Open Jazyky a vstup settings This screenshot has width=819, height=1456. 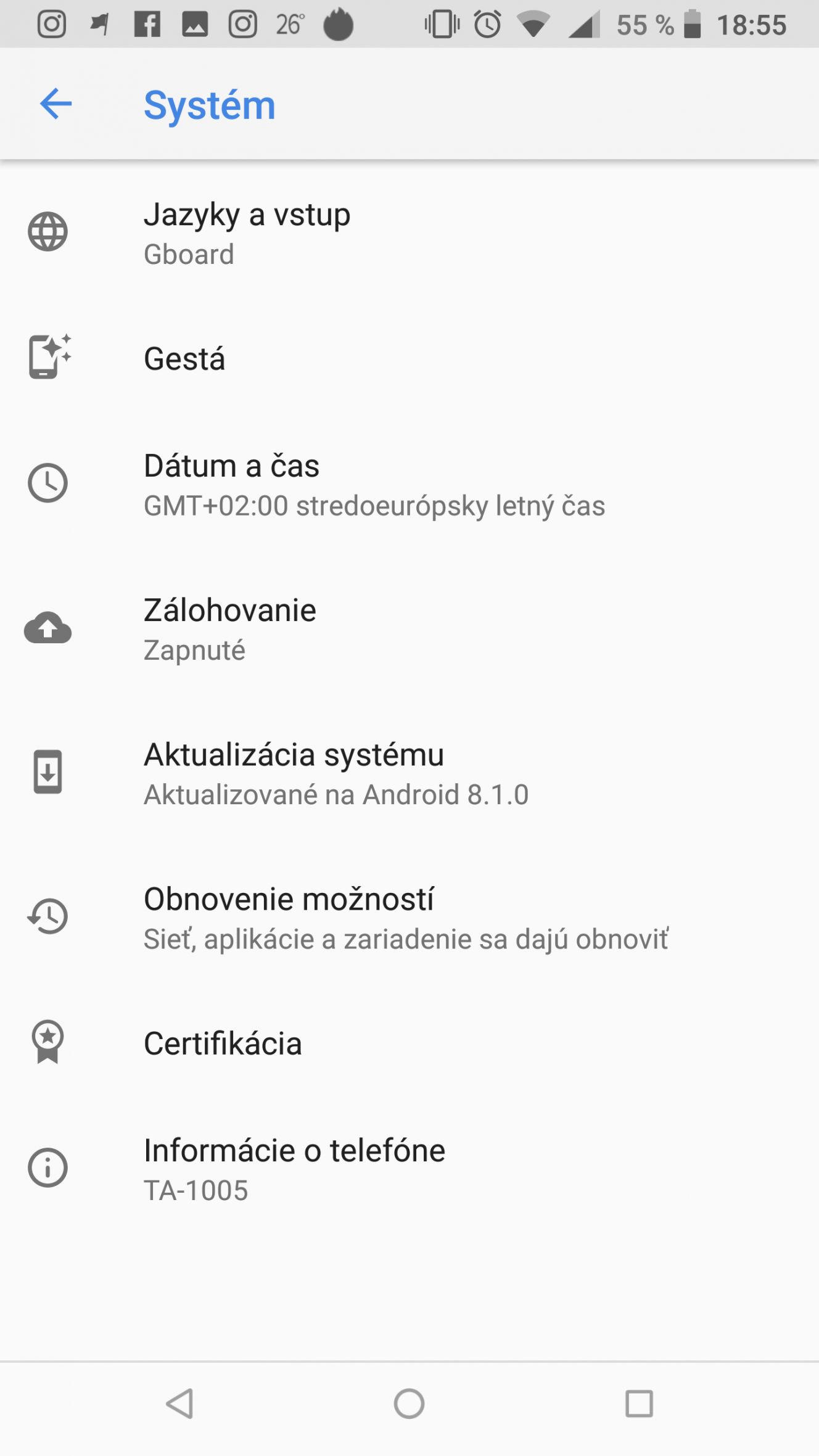409,232
